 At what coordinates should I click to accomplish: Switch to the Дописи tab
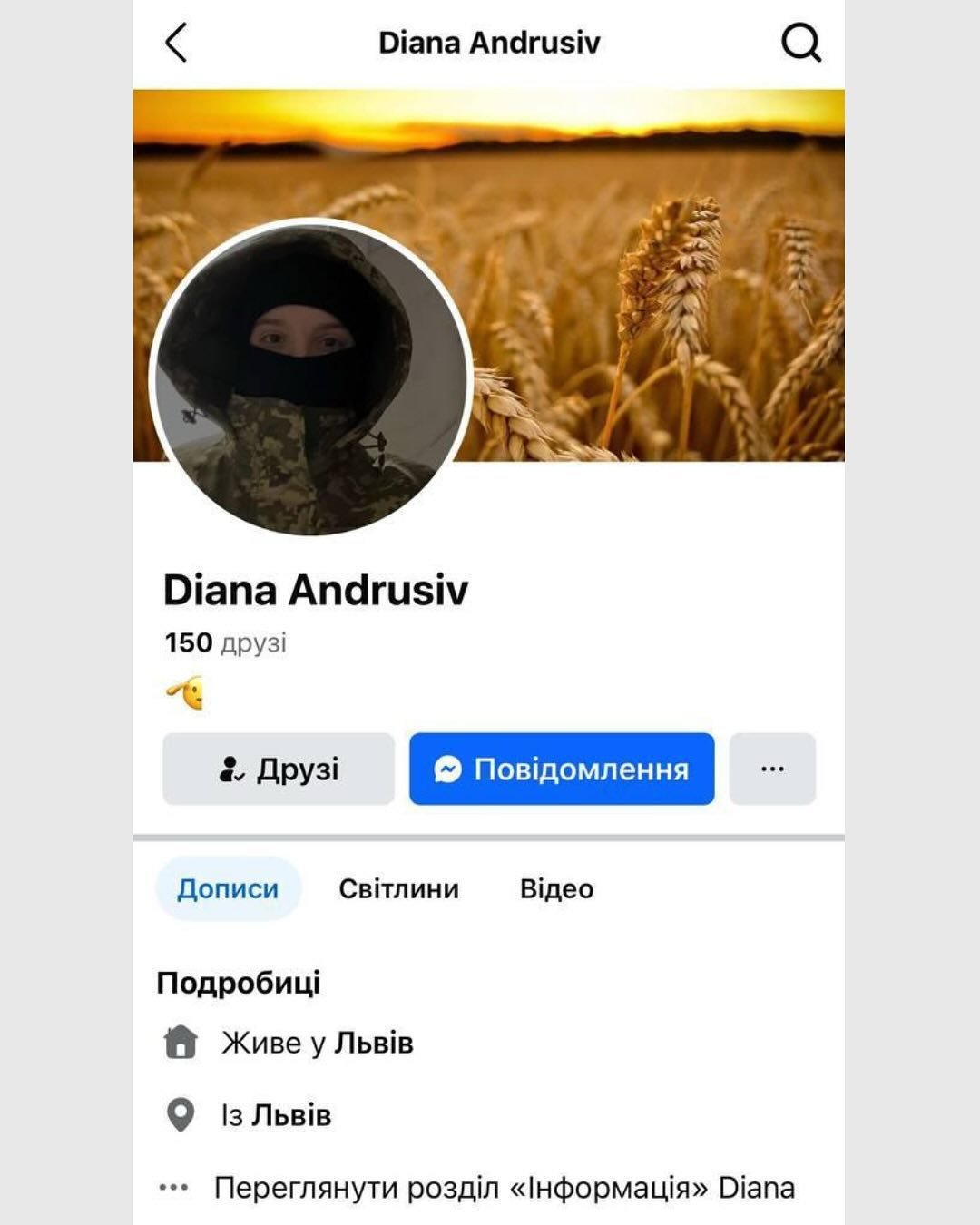tap(228, 888)
